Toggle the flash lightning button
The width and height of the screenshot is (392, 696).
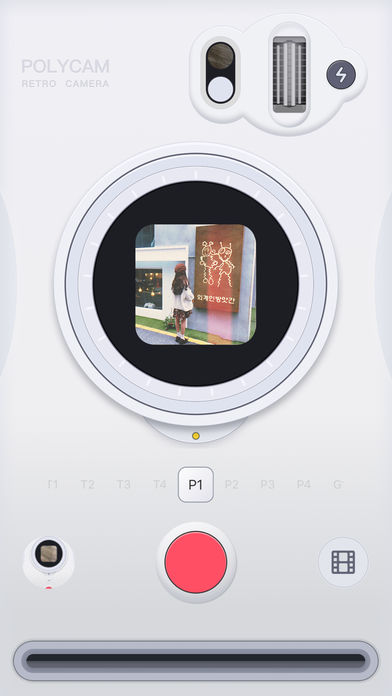tap(341, 75)
